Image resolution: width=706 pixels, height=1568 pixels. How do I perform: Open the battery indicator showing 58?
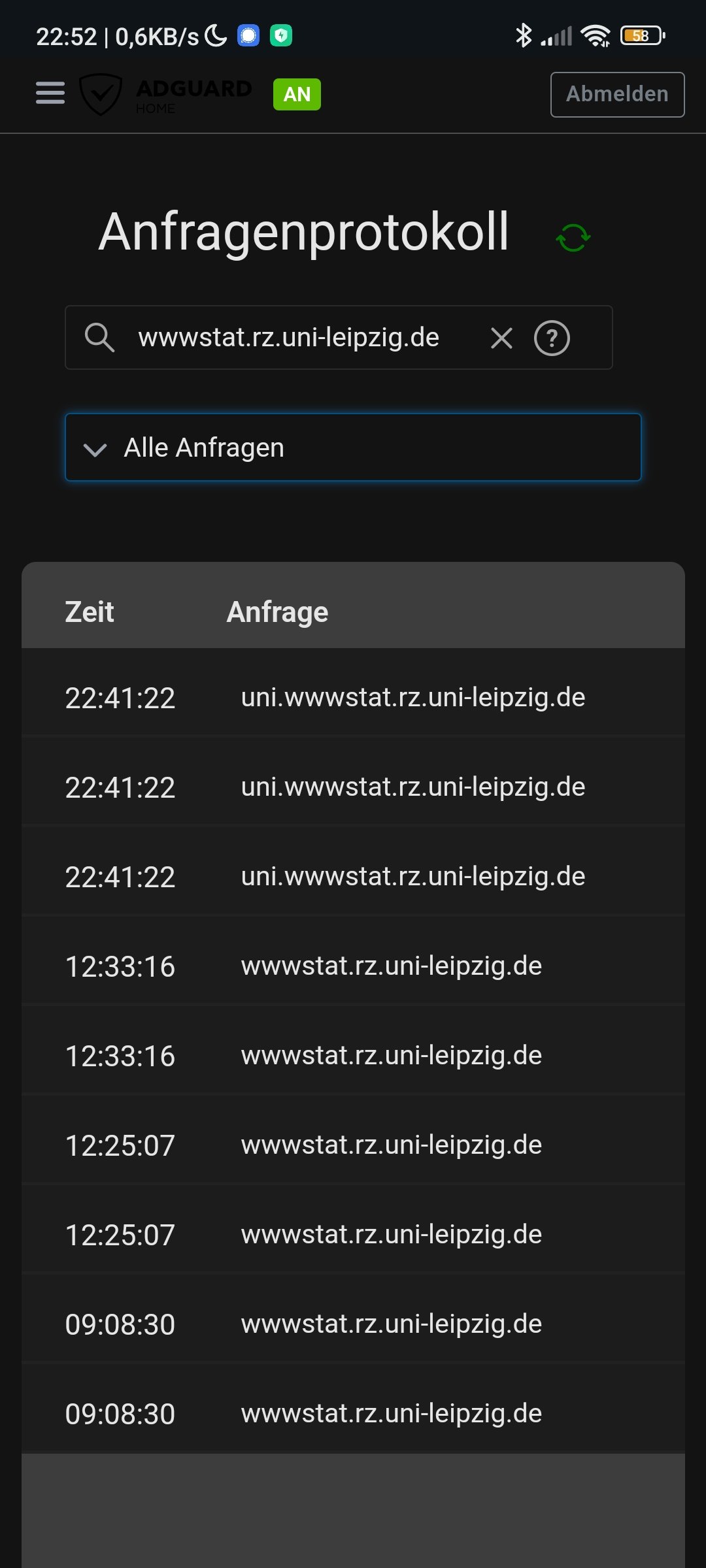click(x=639, y=36)
